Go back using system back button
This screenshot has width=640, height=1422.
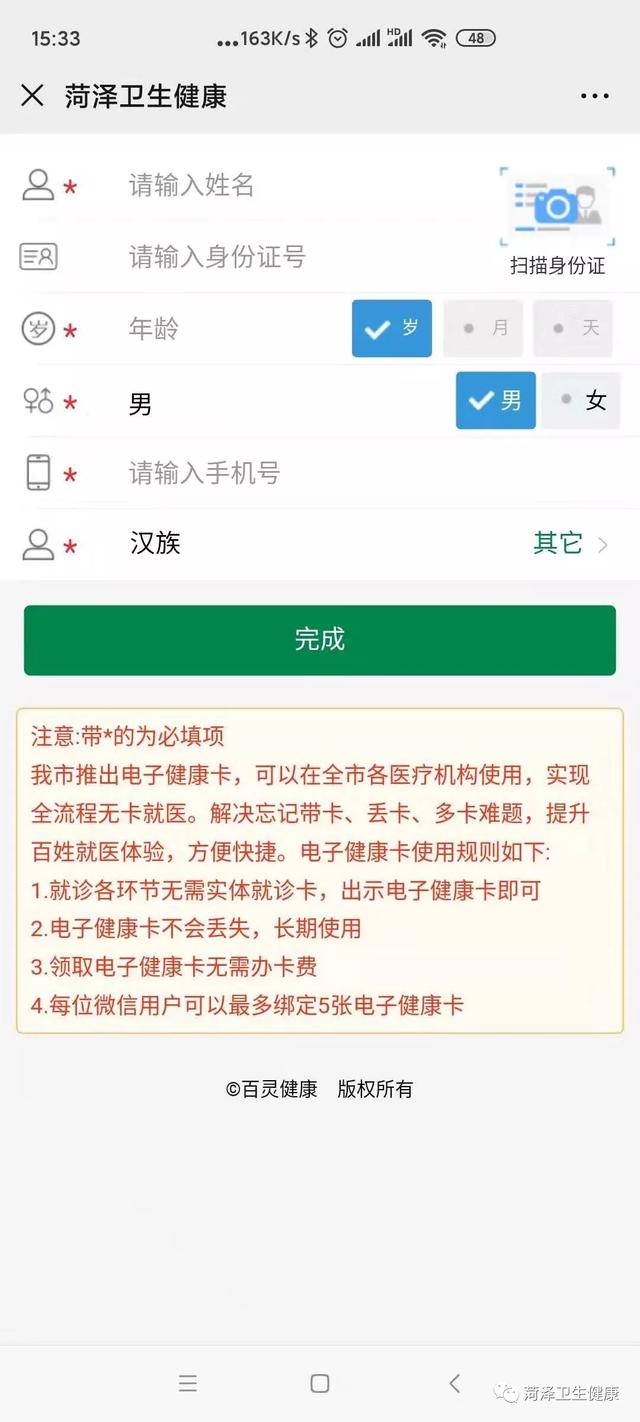coord(454,1383)
